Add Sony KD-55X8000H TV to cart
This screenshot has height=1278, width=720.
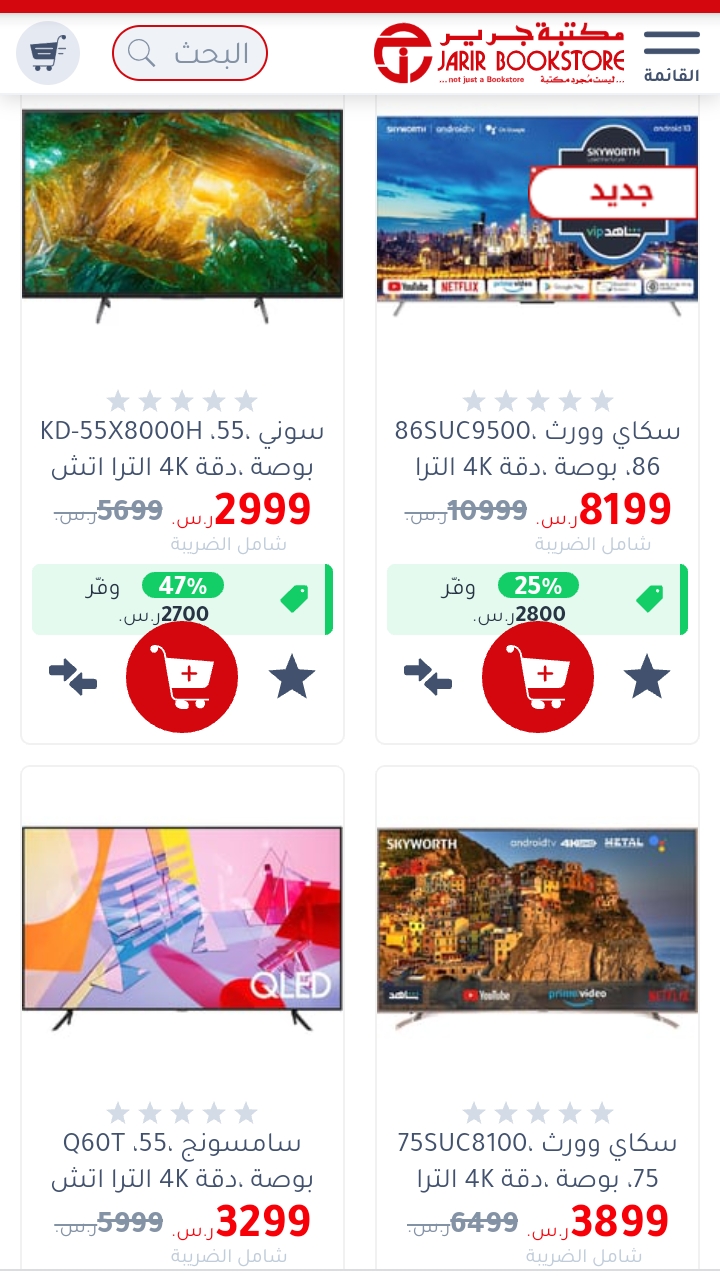(x=182, y=677)
